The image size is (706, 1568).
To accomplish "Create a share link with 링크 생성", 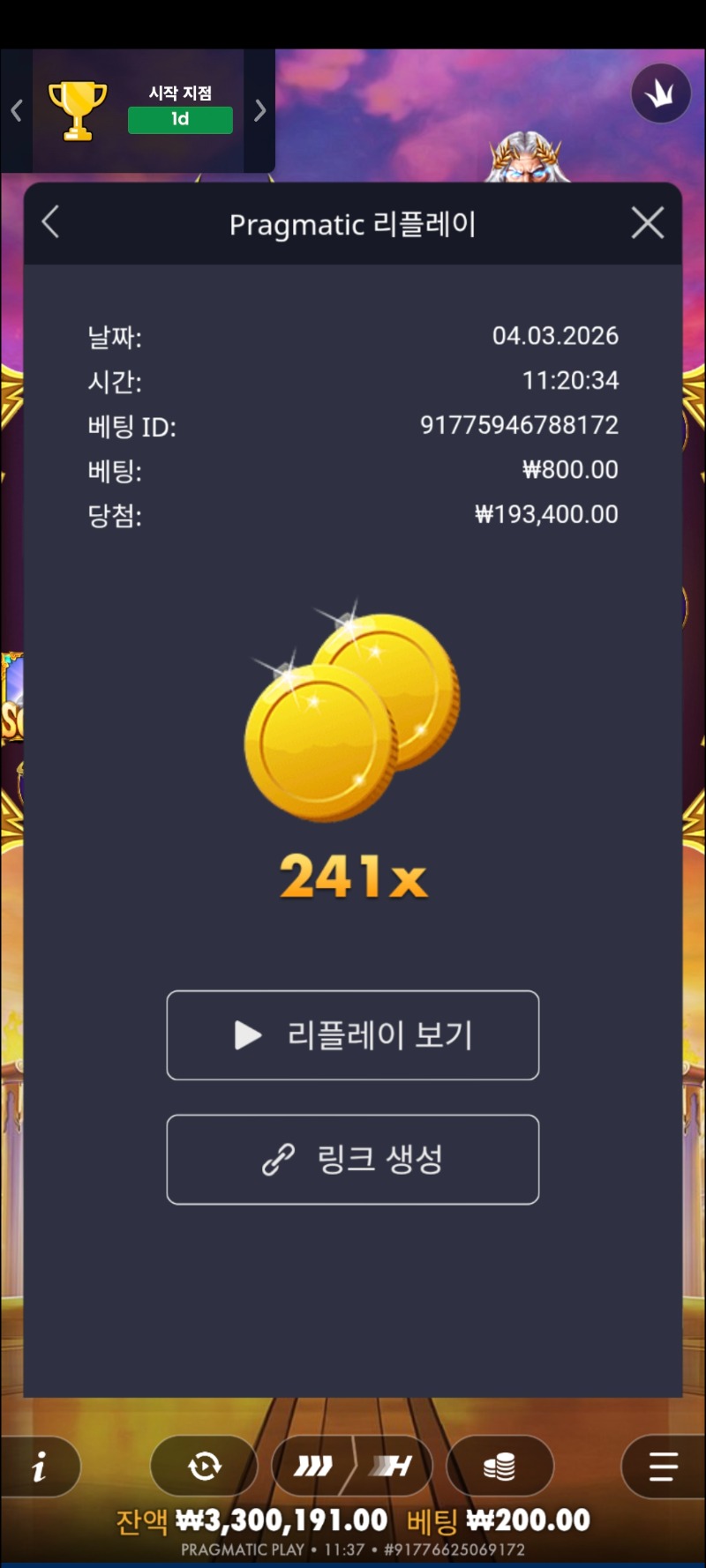I will (353, 1159).
